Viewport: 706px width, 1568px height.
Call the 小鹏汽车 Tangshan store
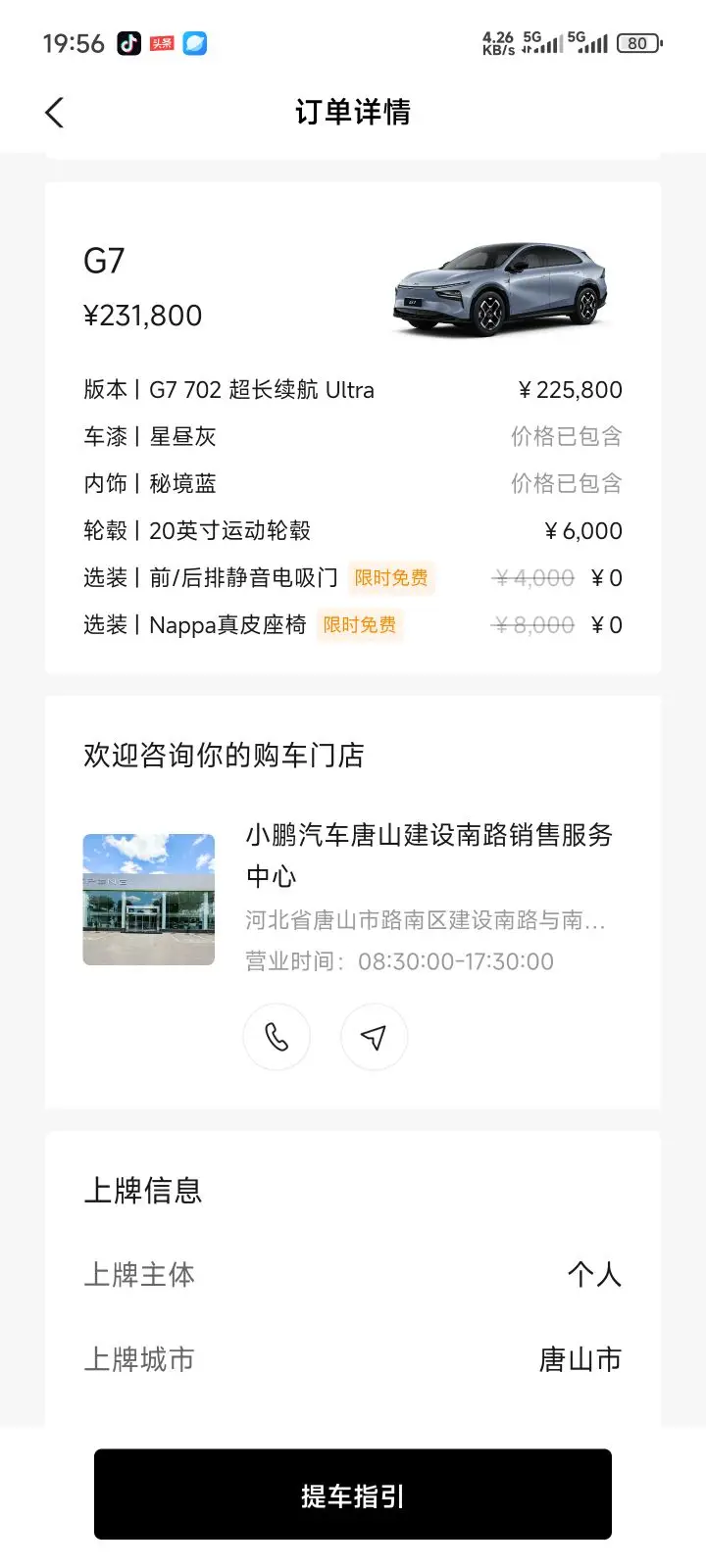(277, 1037)
